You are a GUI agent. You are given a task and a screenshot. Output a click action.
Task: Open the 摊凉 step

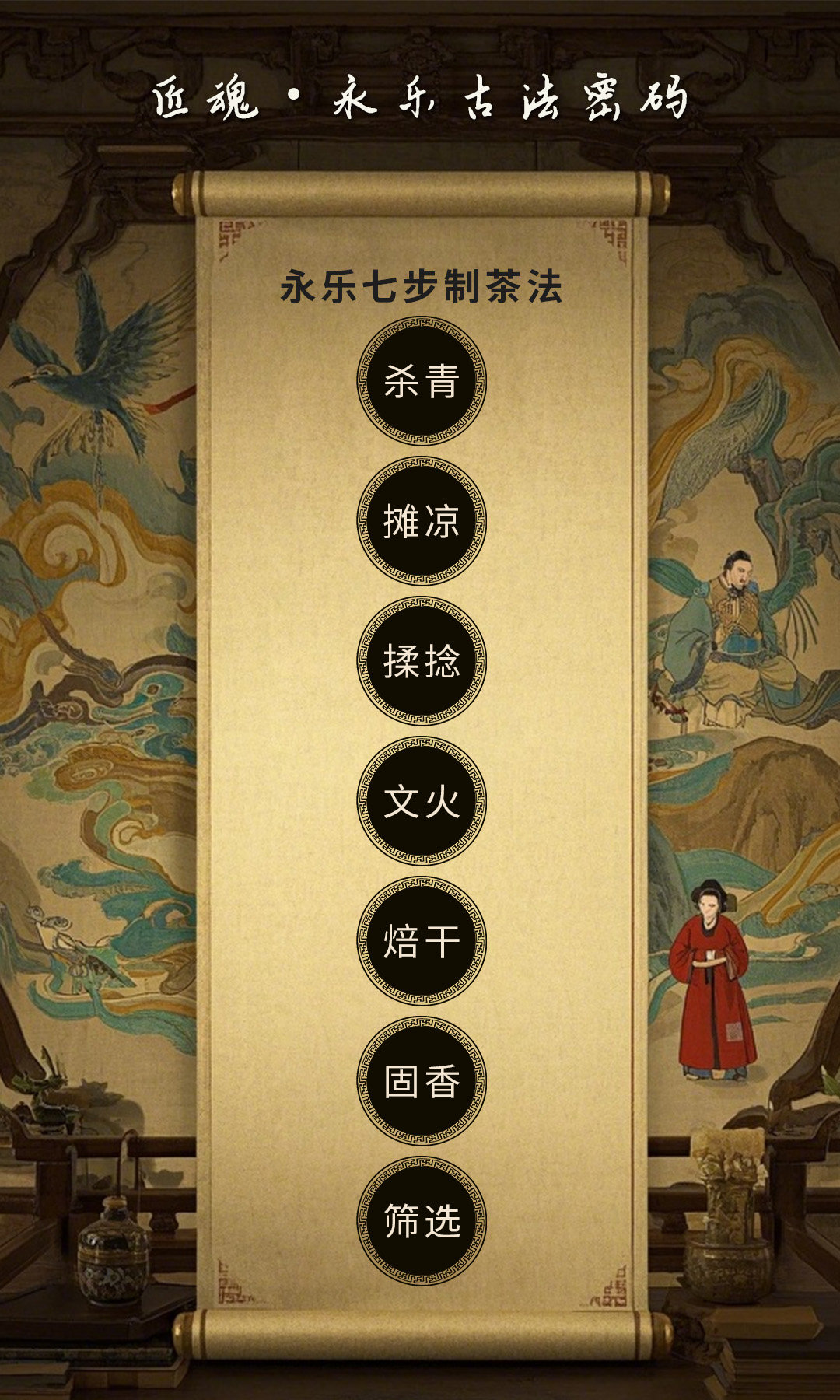(422, 521)
